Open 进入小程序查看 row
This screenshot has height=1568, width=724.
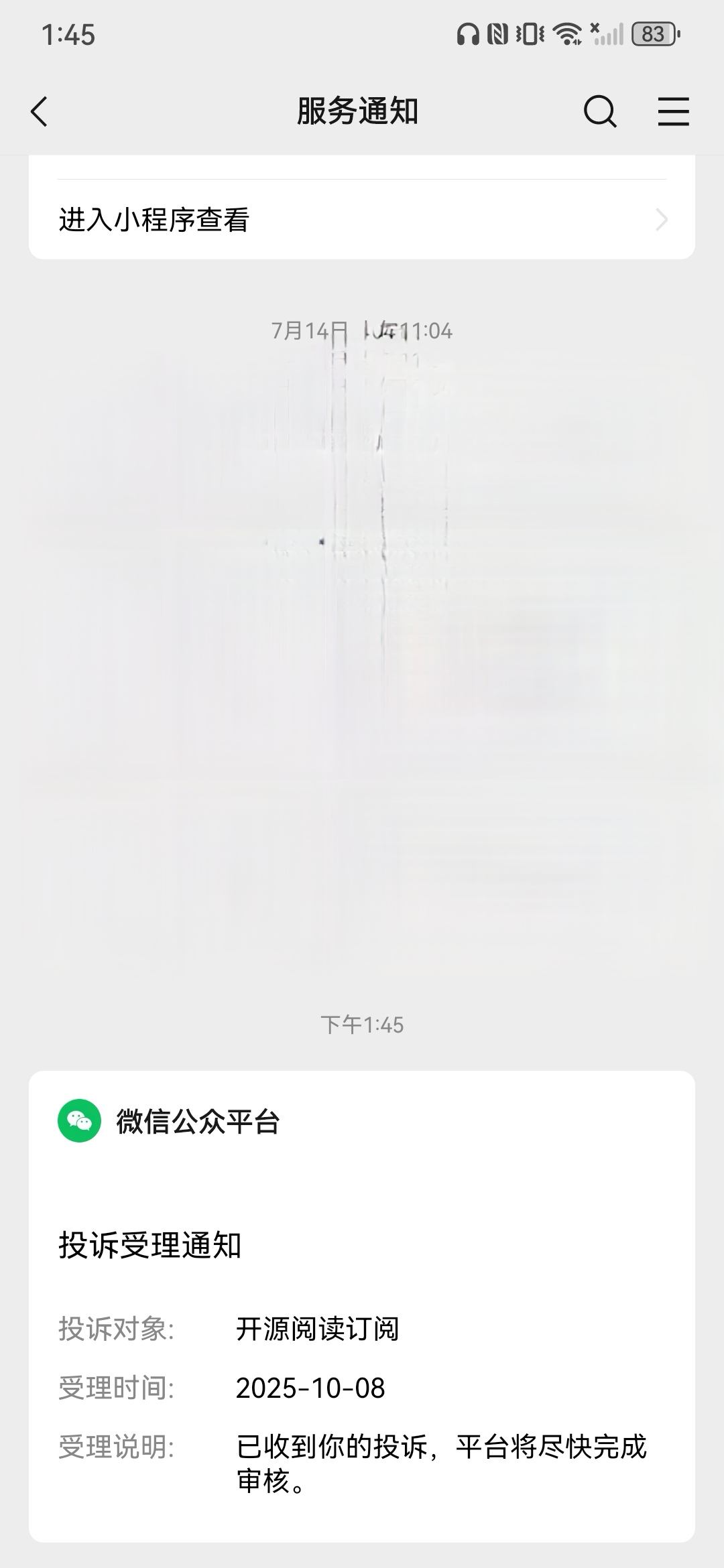[362, 220]
